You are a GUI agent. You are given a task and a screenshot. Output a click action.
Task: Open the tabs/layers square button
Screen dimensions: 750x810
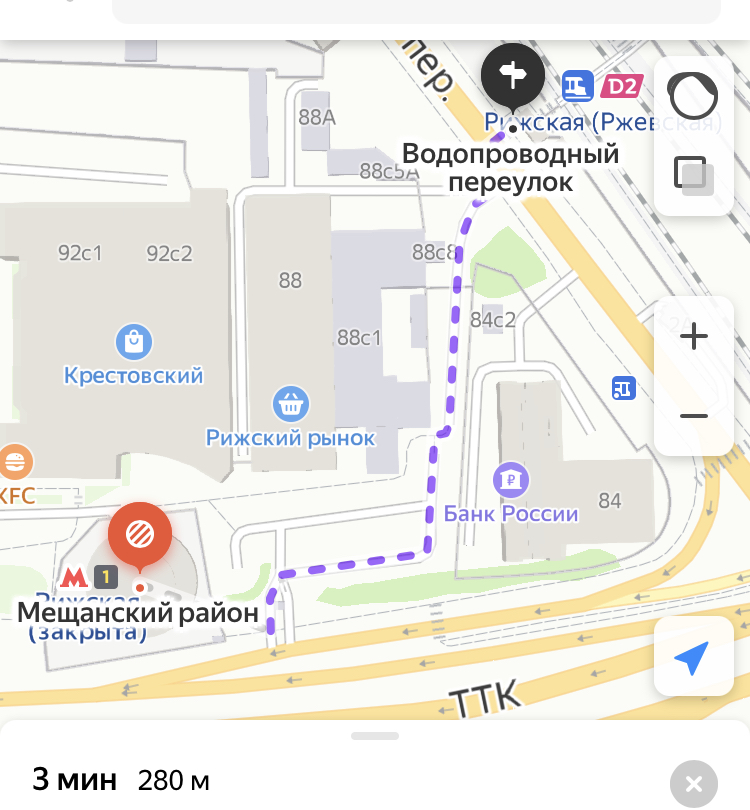[x=693, y=176]
